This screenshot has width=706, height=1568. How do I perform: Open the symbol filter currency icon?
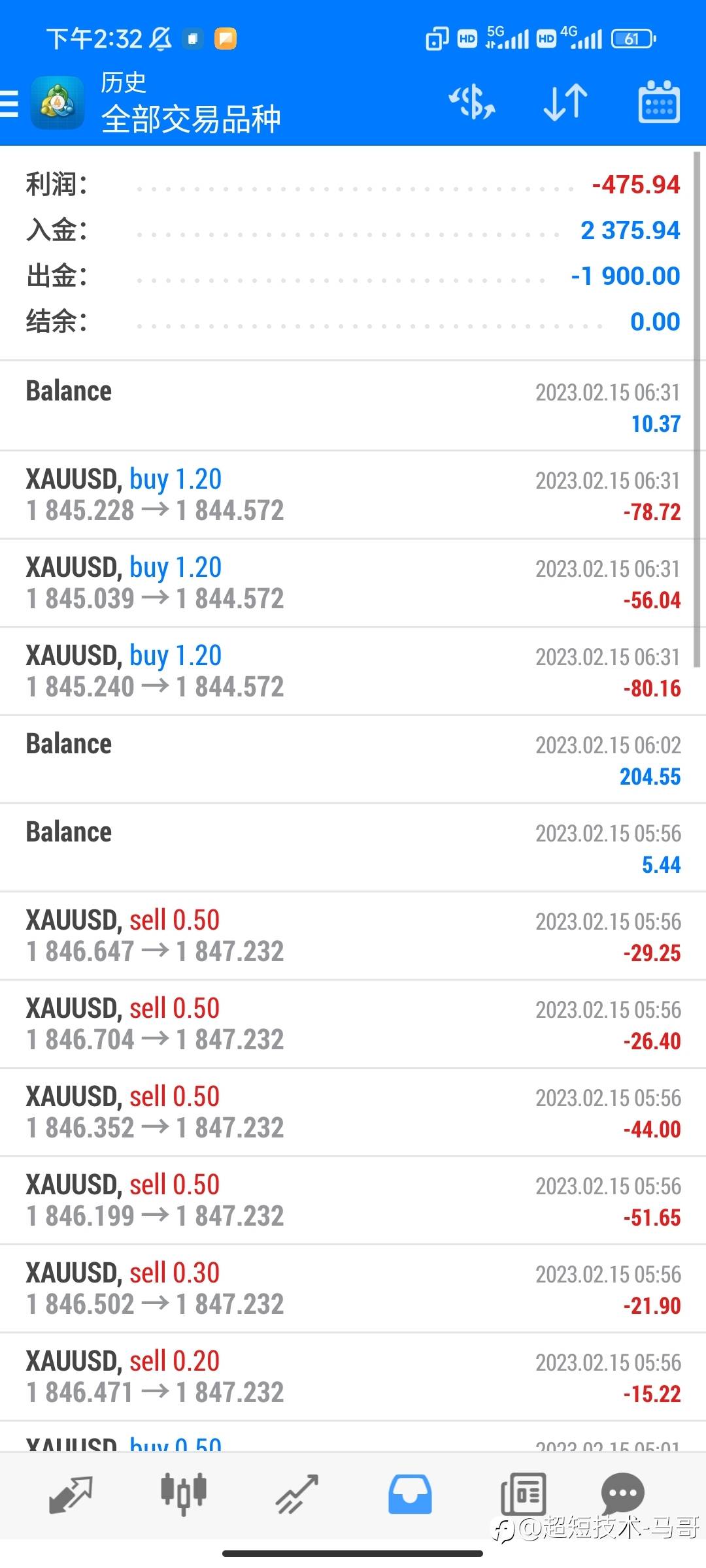point(472,102)
